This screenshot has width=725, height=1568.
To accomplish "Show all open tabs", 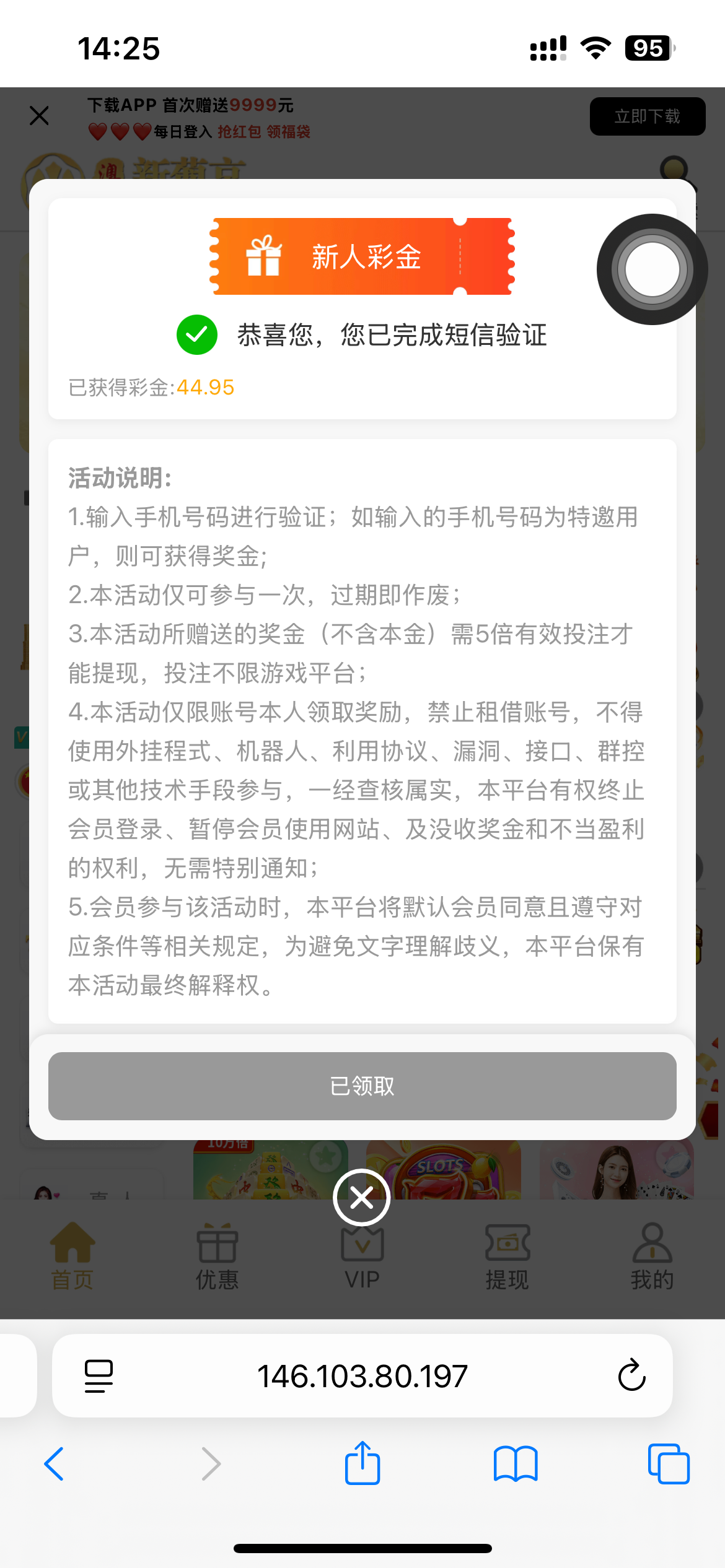I will pos(668,1464).
